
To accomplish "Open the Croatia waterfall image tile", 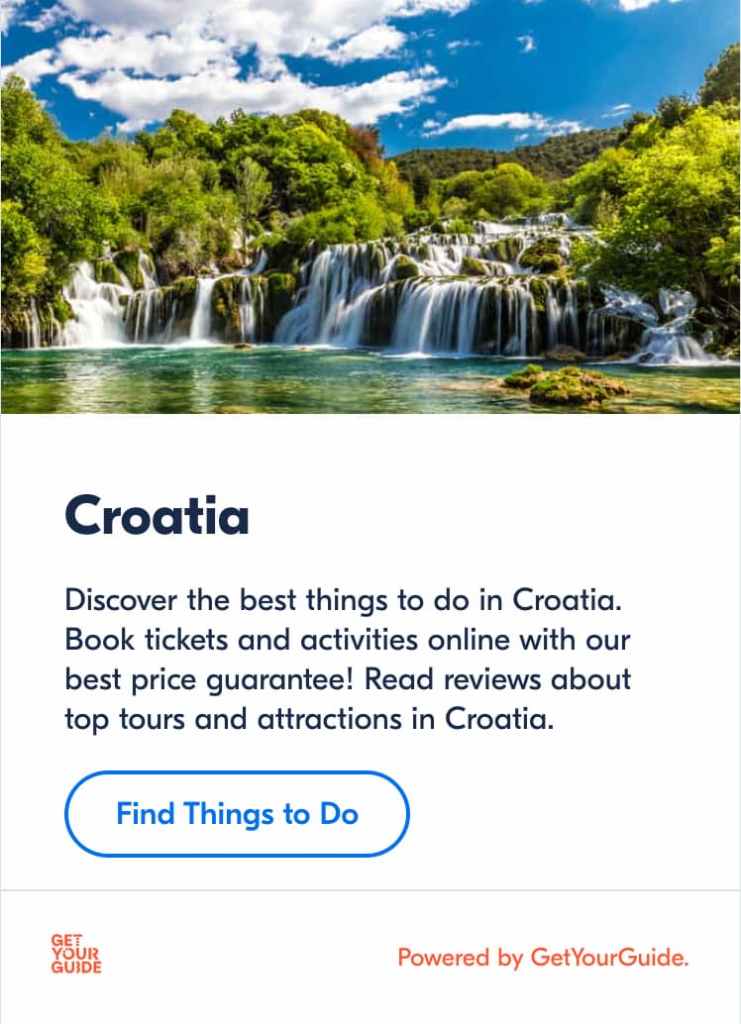I will tap(370, 206).
